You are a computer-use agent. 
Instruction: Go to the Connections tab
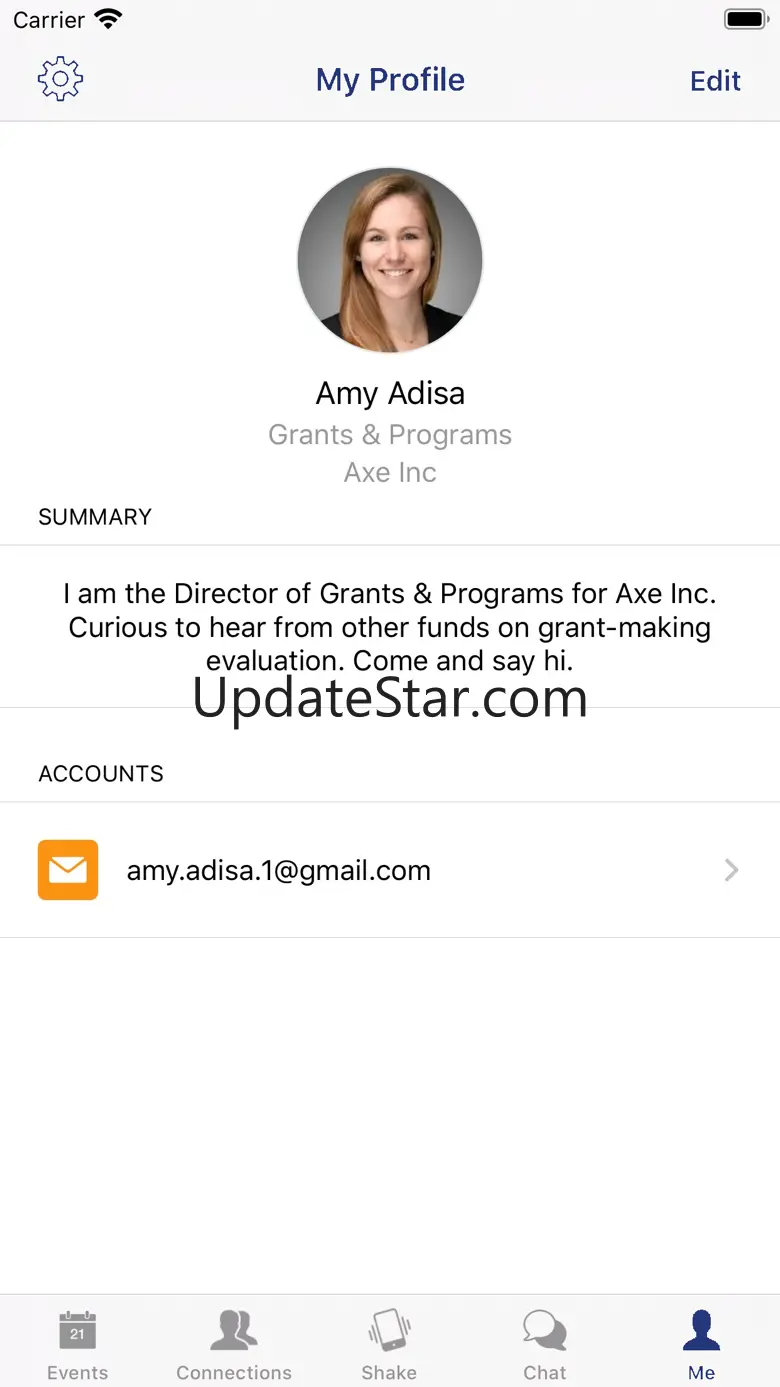234,1345
